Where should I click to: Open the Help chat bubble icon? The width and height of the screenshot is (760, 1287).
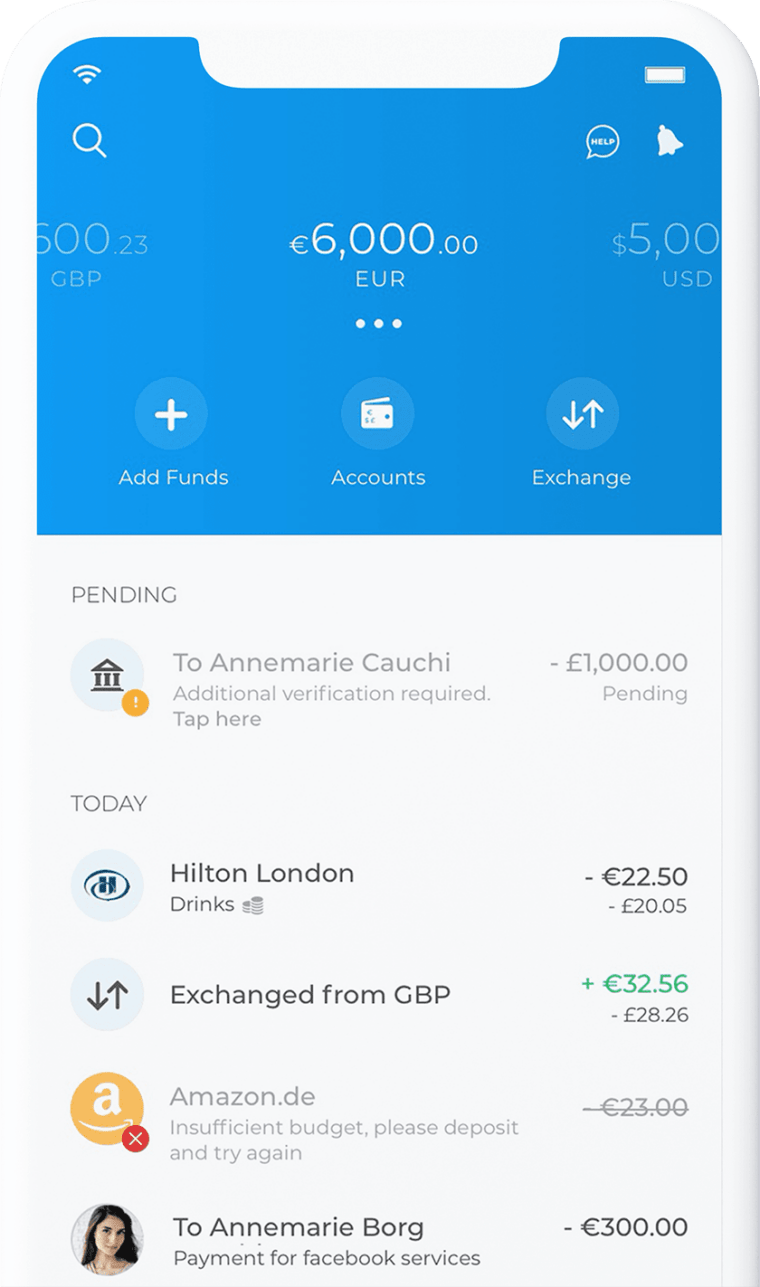600,143
